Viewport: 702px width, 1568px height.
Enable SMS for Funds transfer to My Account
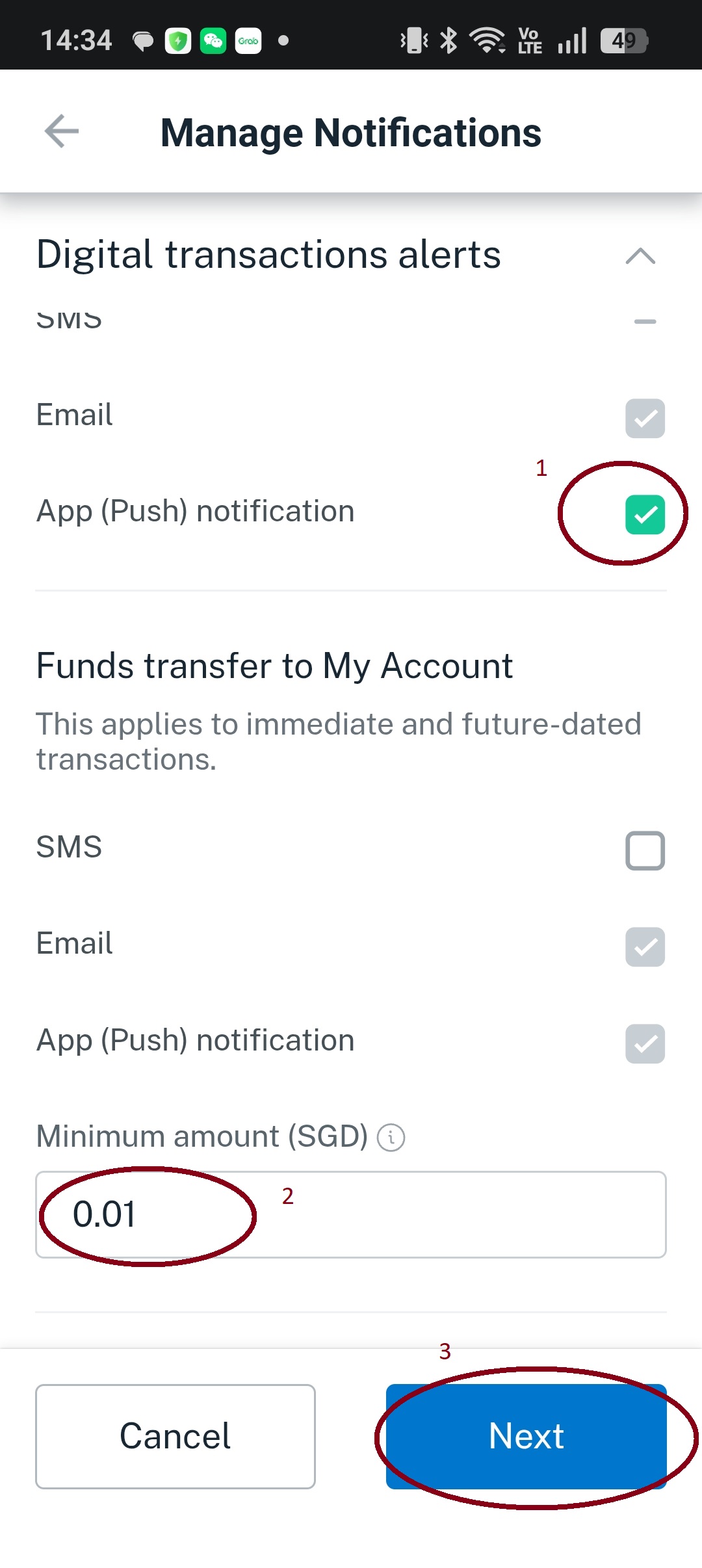click(645, 850)
